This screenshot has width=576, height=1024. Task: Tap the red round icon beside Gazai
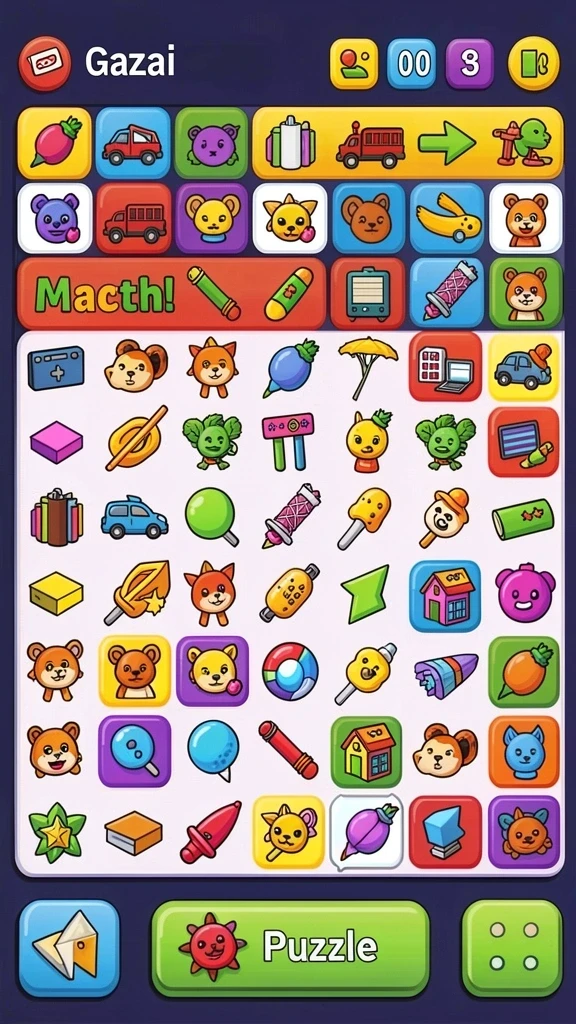pos(44,63)
